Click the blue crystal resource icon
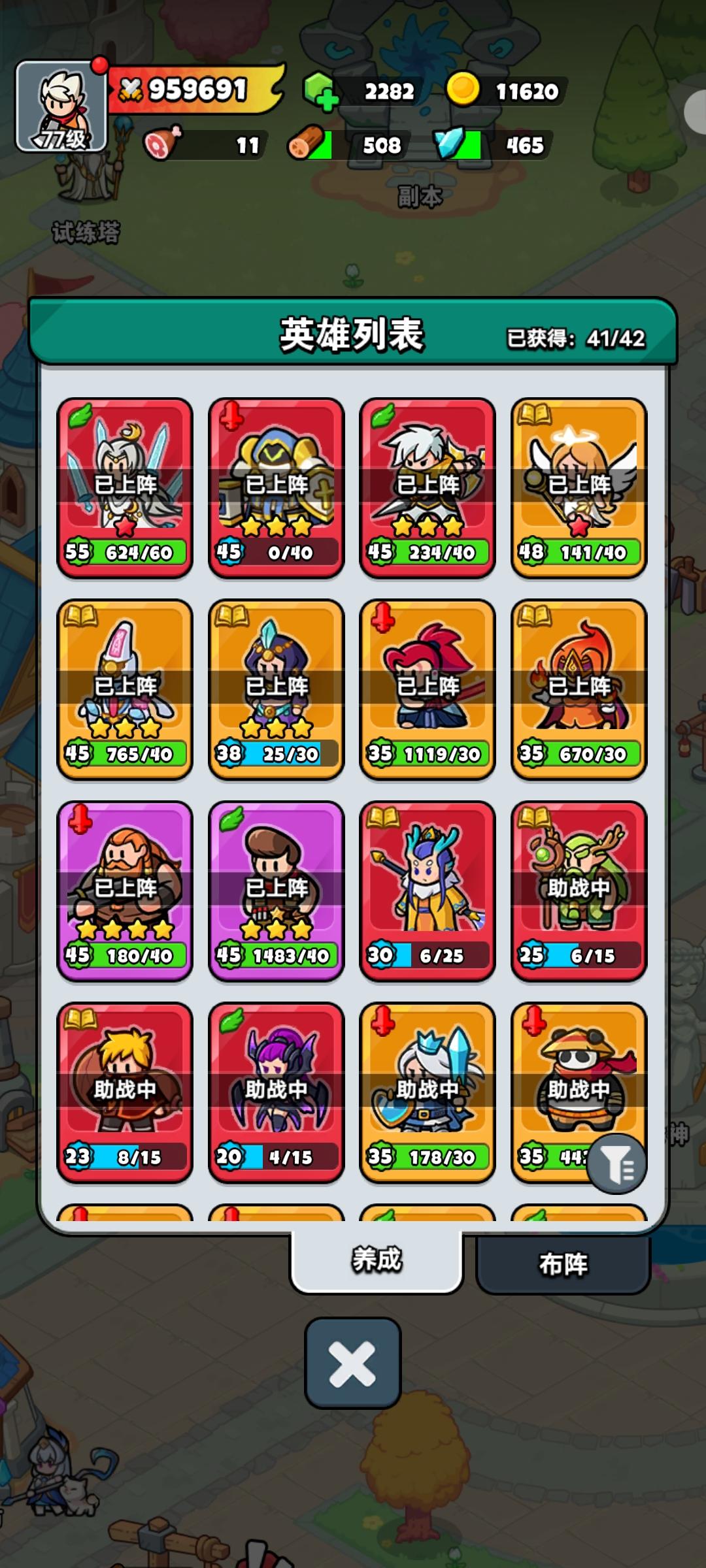The image size is (706, 1568). [452, 146]
